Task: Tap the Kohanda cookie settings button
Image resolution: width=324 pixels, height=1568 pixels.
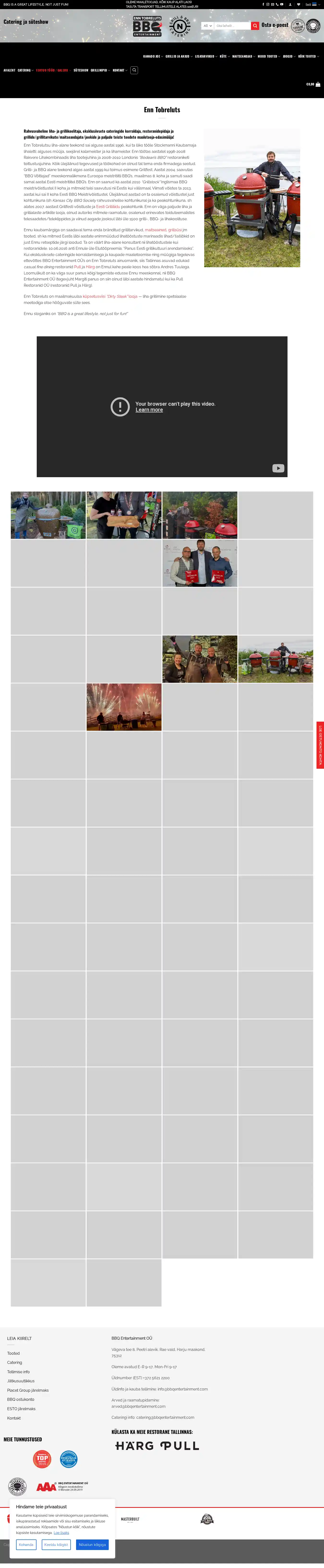Action: 26,1544
